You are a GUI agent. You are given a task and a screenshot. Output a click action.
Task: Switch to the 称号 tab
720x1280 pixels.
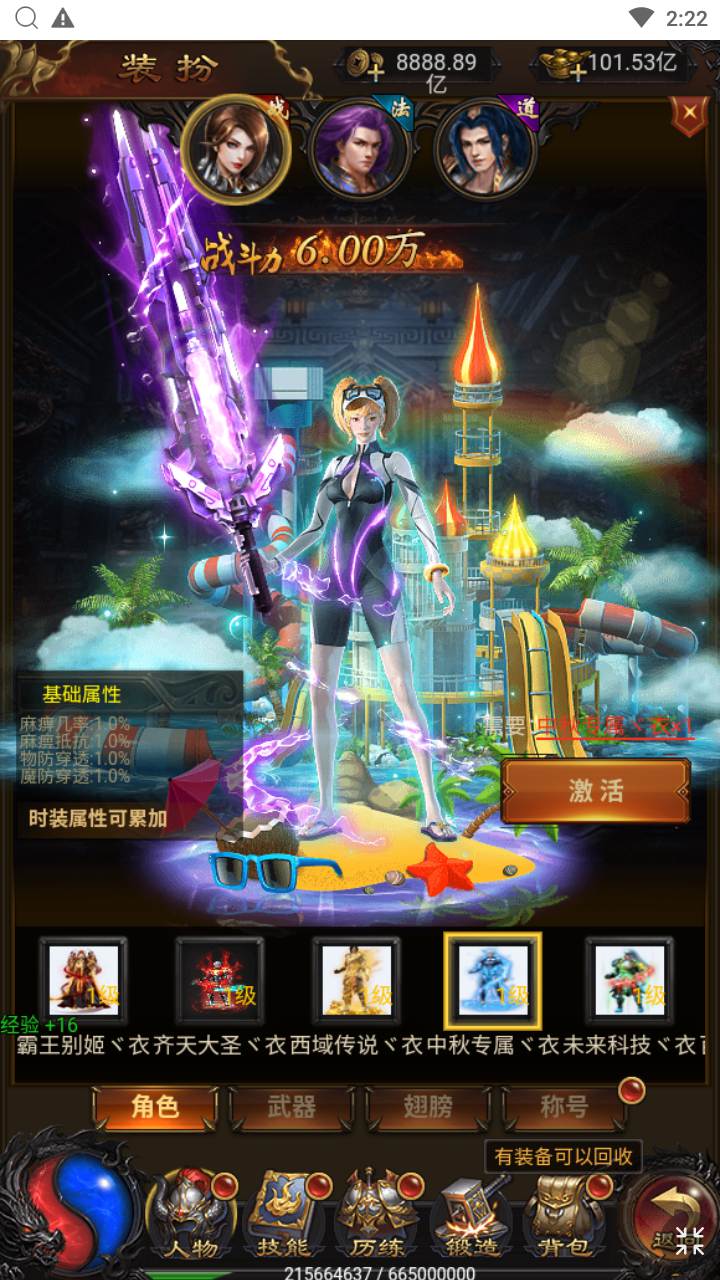click(x=564, y=1107)
